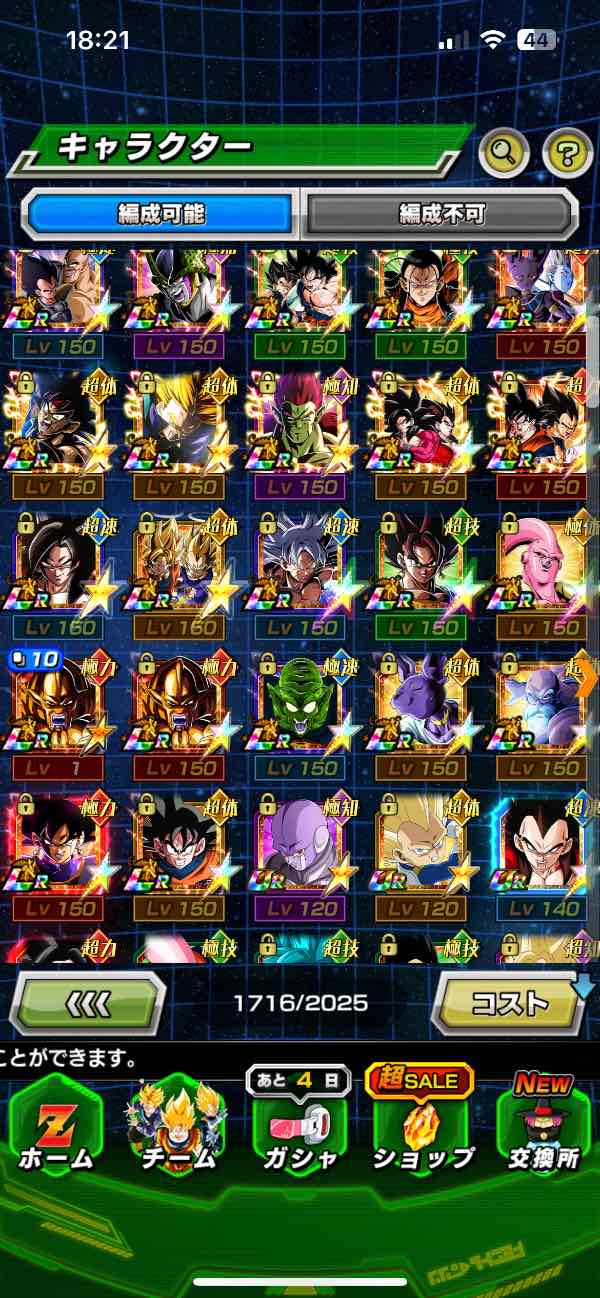This screenshot has width=600, height=1298.
Task: Select the green Piccolo-faced 極速 character card
Action: (303, 706)
